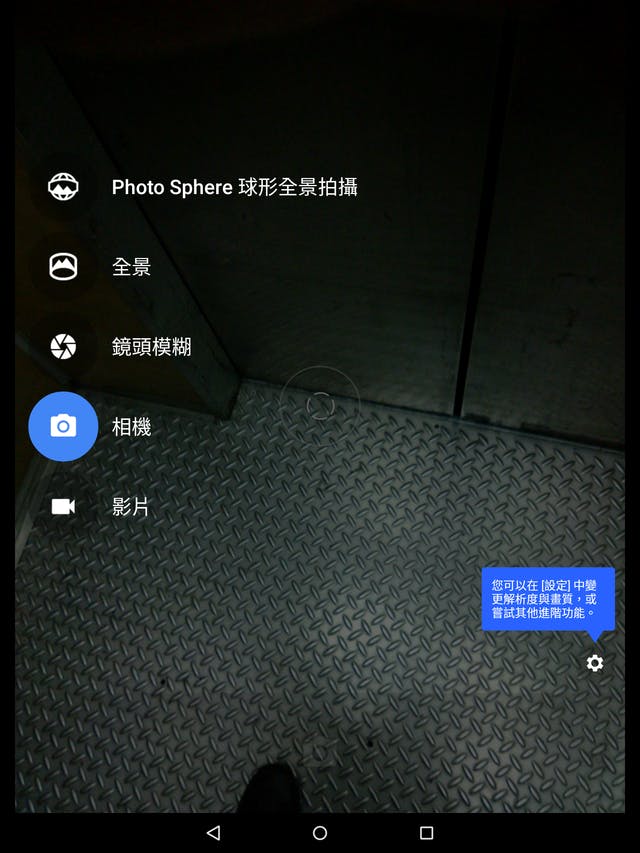
Task: Open the camera settings gear
Action: (595, 663)
